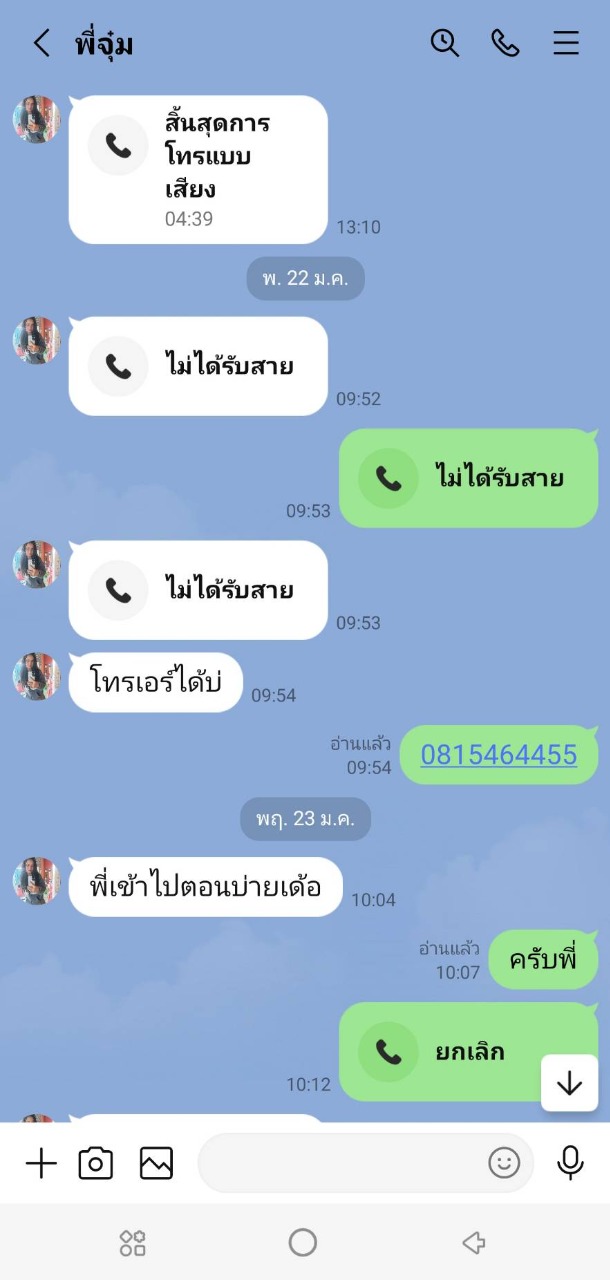
Task: Go back from the พี่จุ๋ม chat
Action: click(x=41, y=43)
